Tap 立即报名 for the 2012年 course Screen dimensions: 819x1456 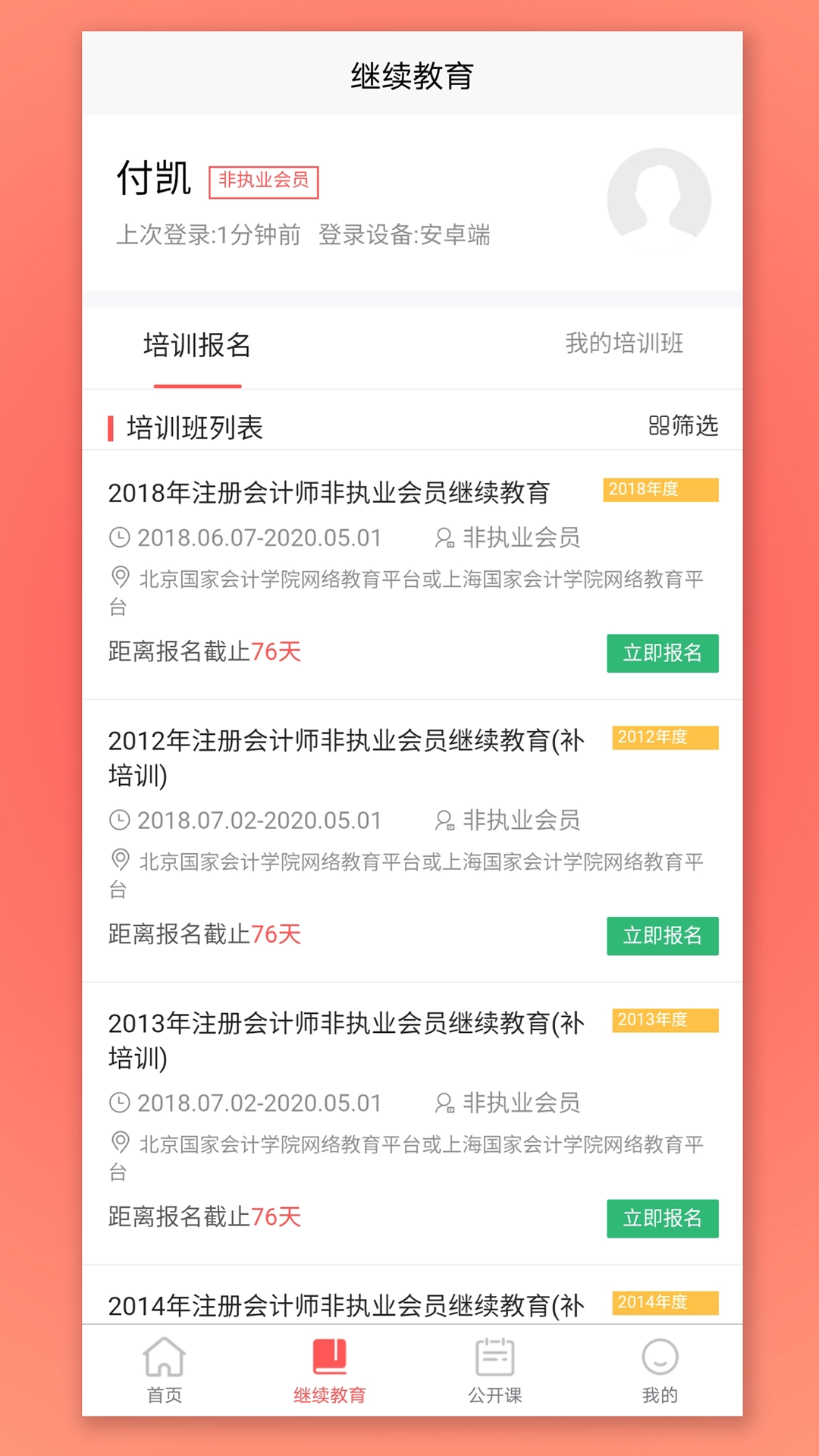click(662, 936)
